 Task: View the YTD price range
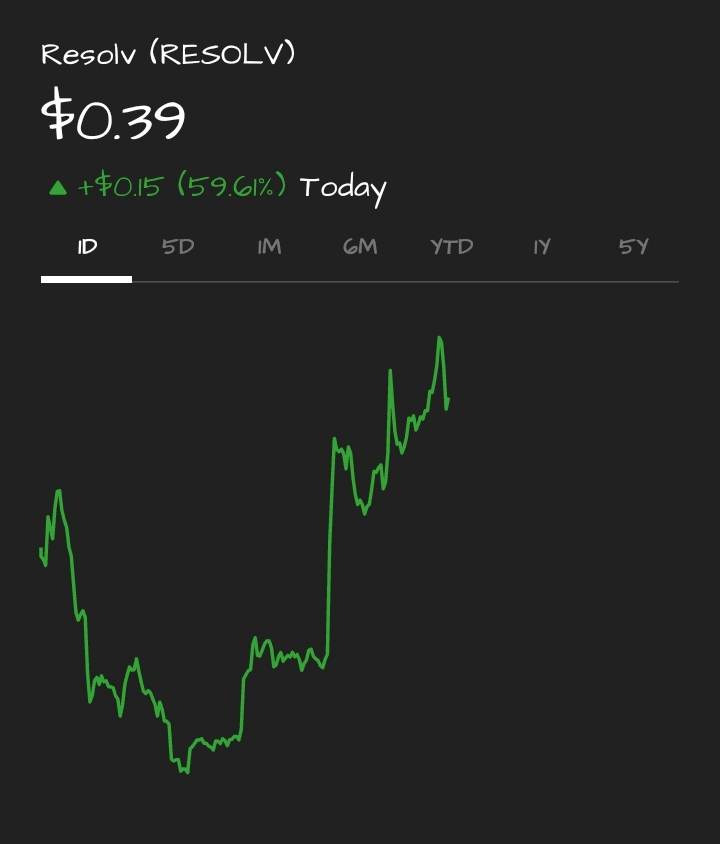pos(451,247)
